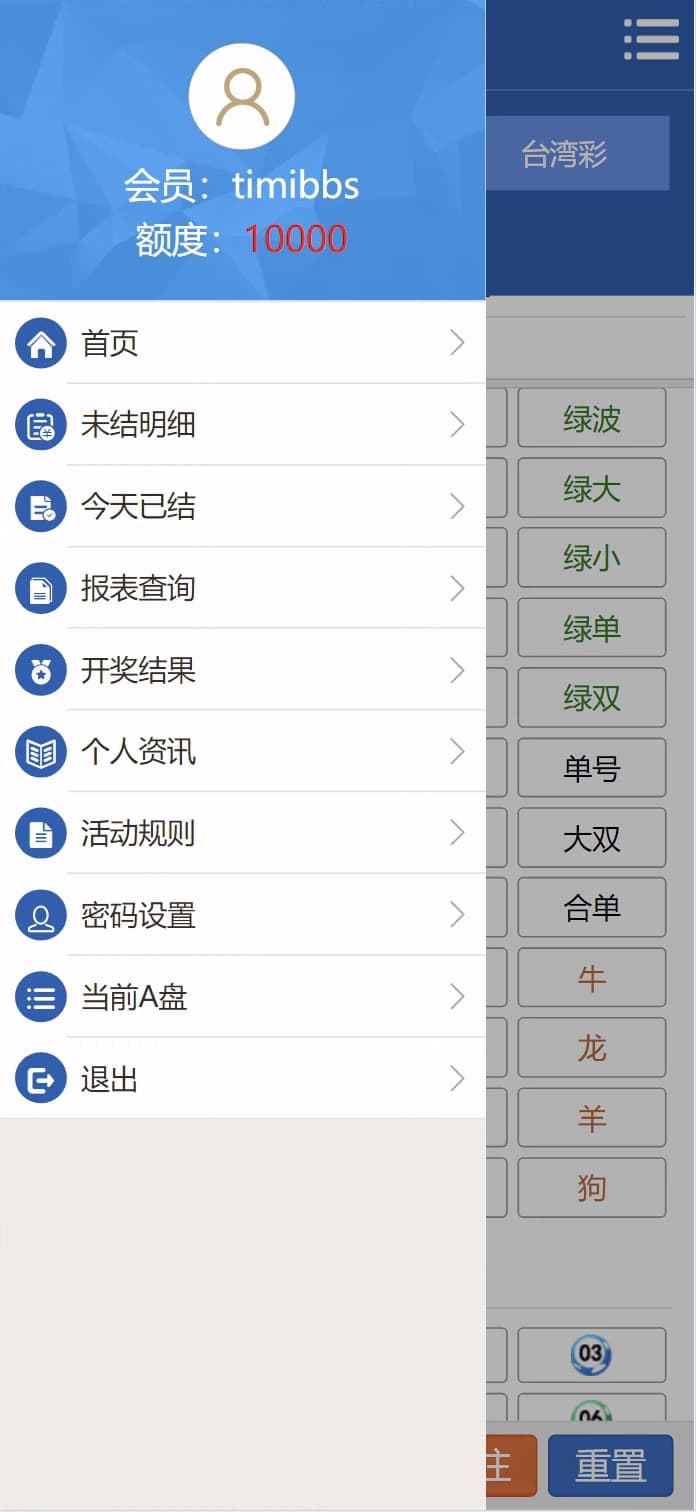Open 未结明细 unsettled details
Image resolution: width=696 pixels, height=1512 pixels.
240,425
